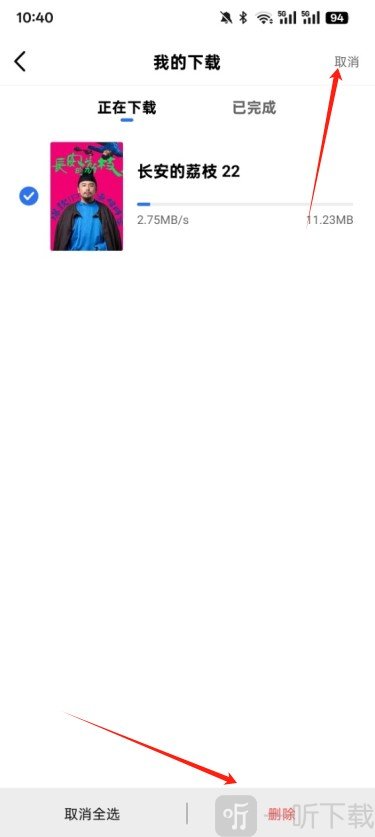
Task: Go back using the top-left arrow
Action: tap(20, 62)
